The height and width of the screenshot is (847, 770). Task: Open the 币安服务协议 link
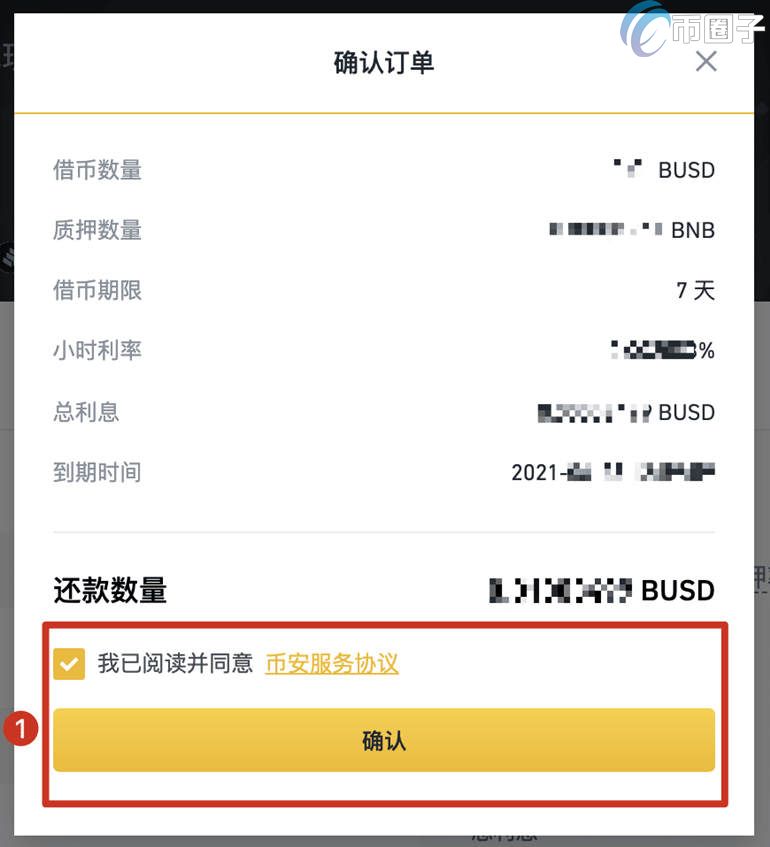332,663
